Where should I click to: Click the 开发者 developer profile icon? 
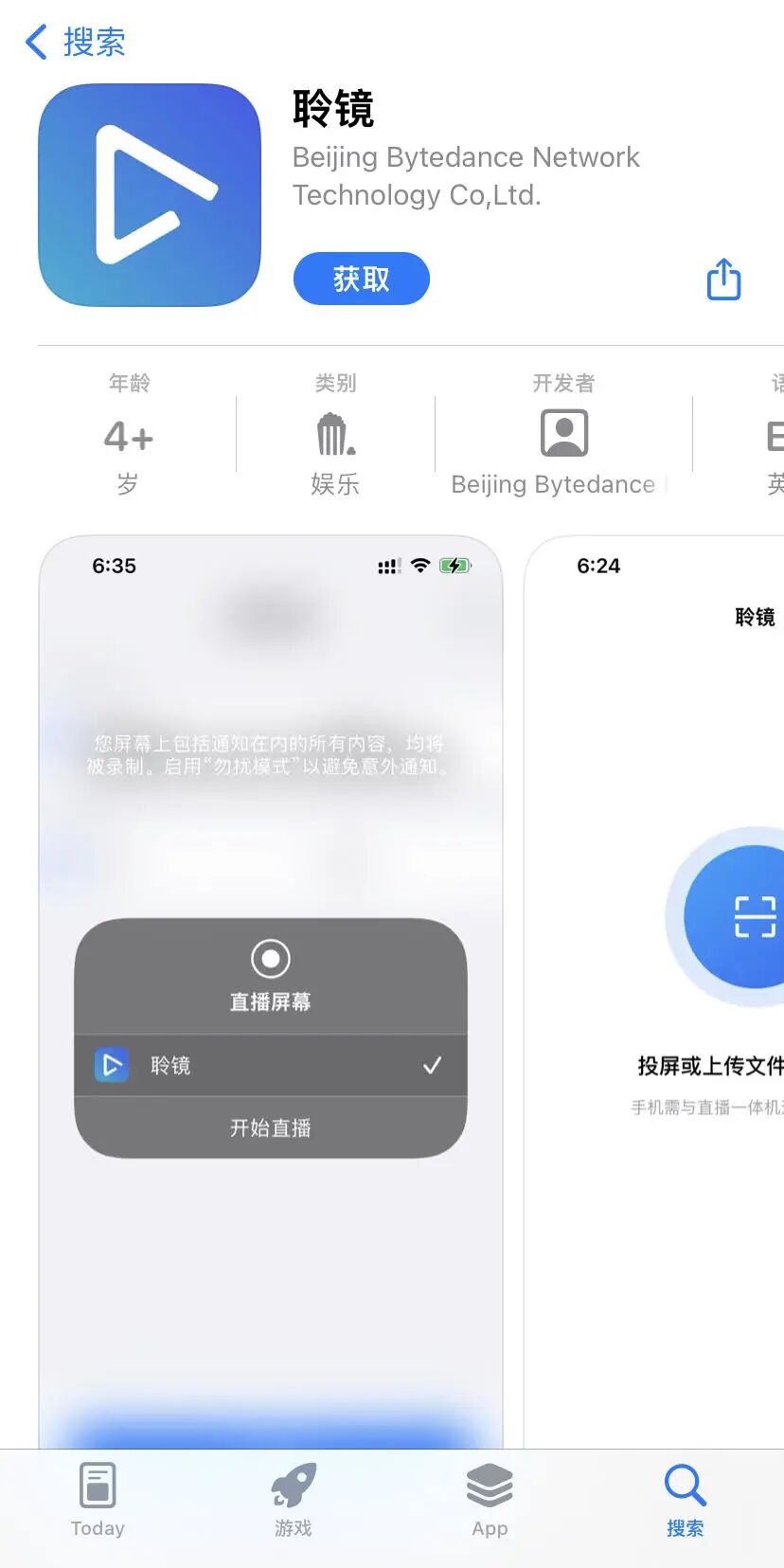tap(563, 432)
